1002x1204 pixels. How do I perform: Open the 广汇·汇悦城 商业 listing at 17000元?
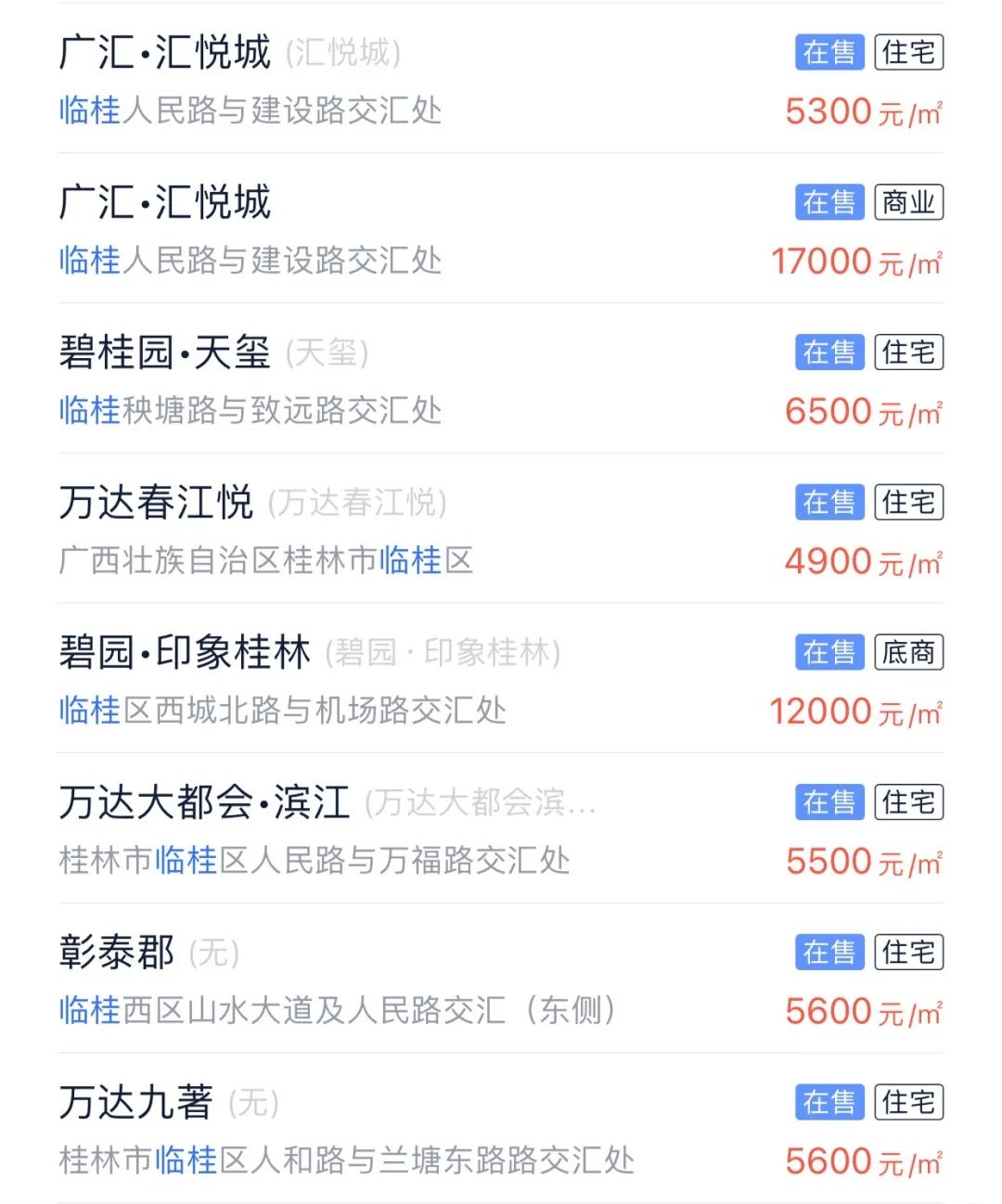coord(165,202)
